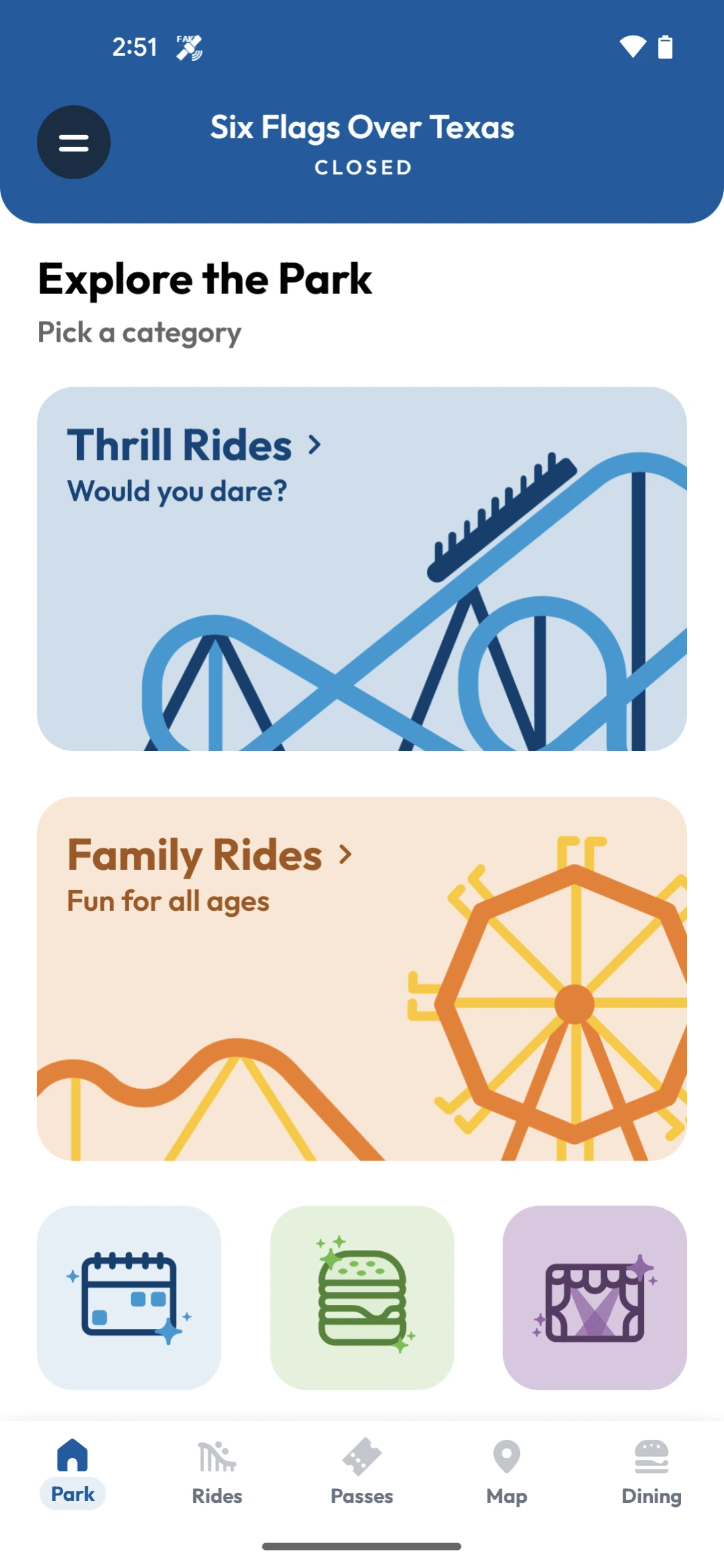Viewport: 724px width, 1568px height.
Task: Open the Thrill Rides category card
Action: (x=362, y=568)
